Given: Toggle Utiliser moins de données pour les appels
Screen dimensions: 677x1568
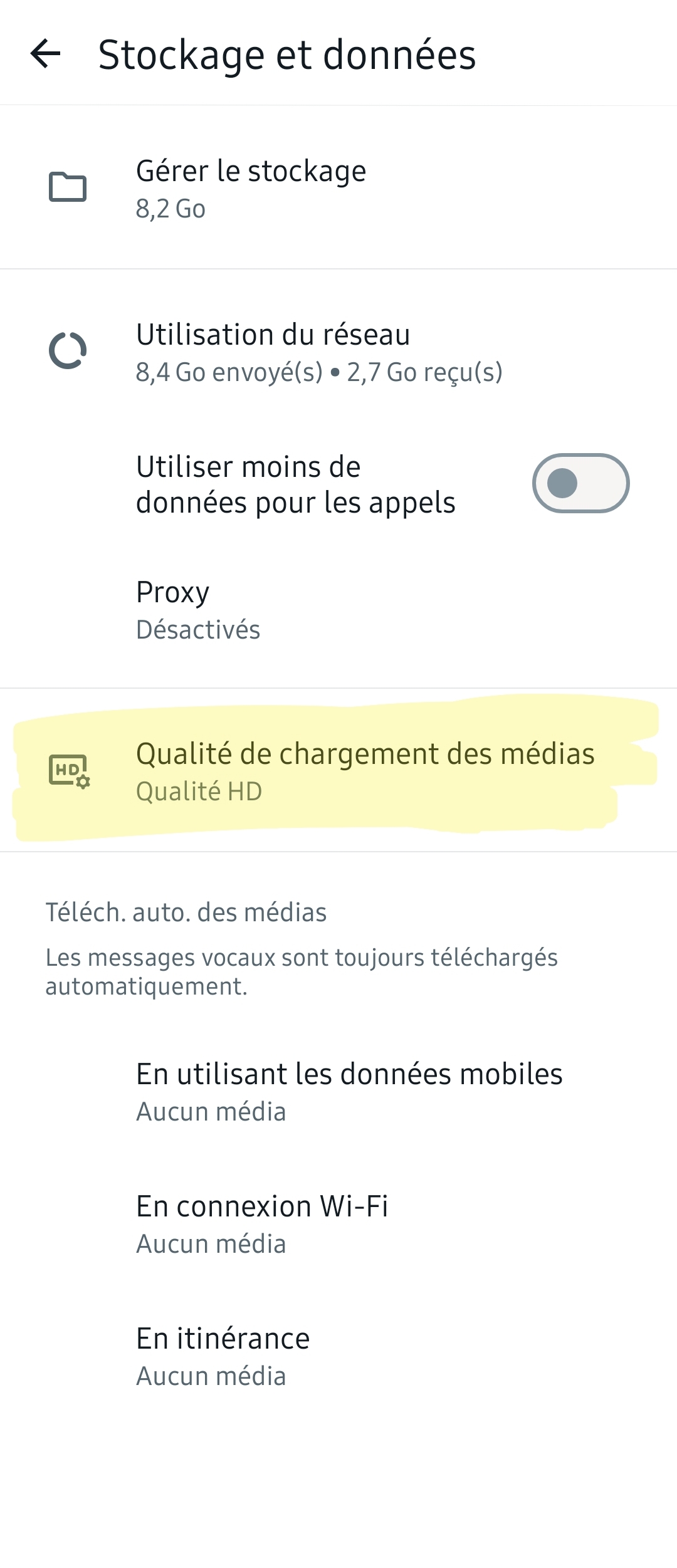Looking at the screenshot, I should point(580,484).
